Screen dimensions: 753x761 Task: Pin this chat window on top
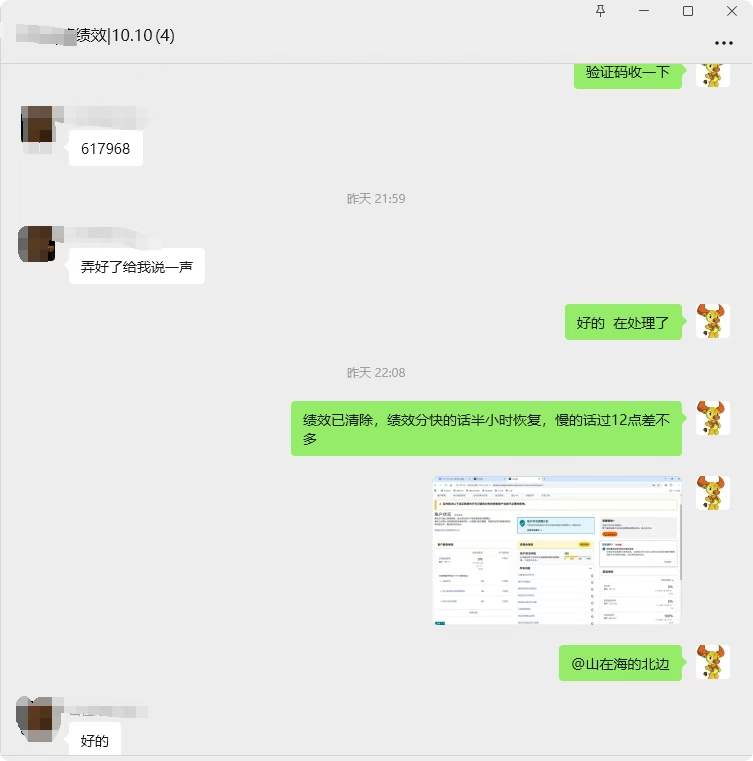[x=600, y=11]
